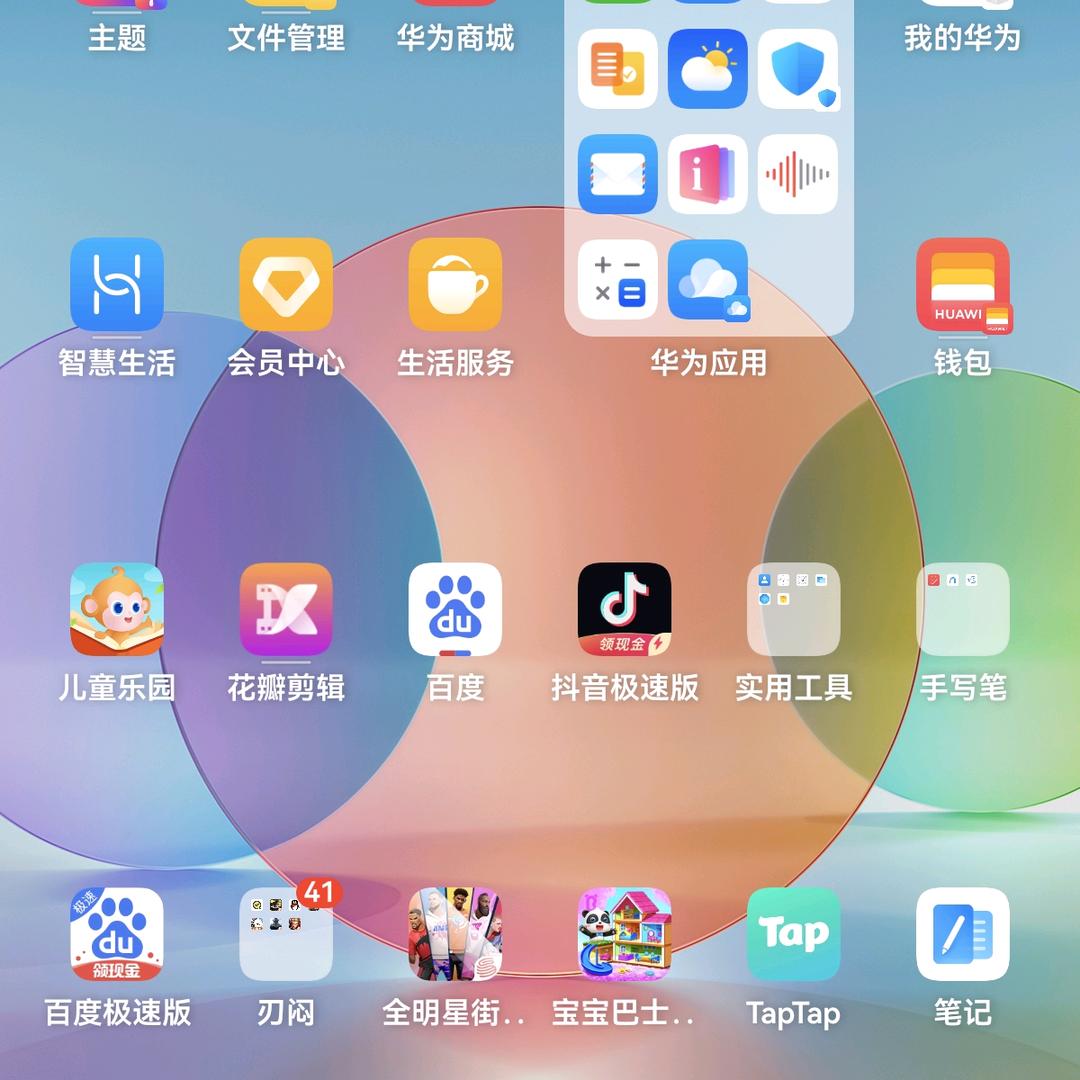The width and height of the screenshot is (1080, 1080).
Task: Launch the 儿童乐园 app
Action: pyautogui.click(x=117, y=610)
